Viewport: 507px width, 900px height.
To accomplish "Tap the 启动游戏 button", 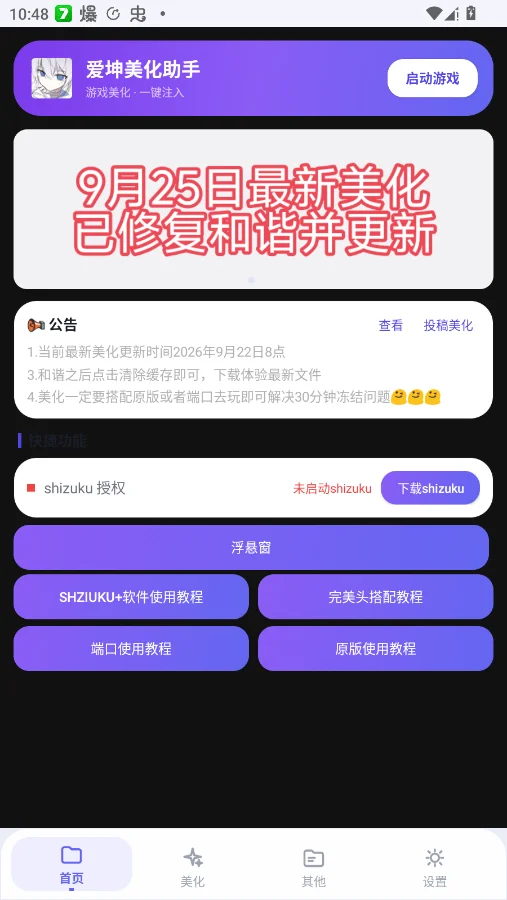I will [x=432, y=78].
